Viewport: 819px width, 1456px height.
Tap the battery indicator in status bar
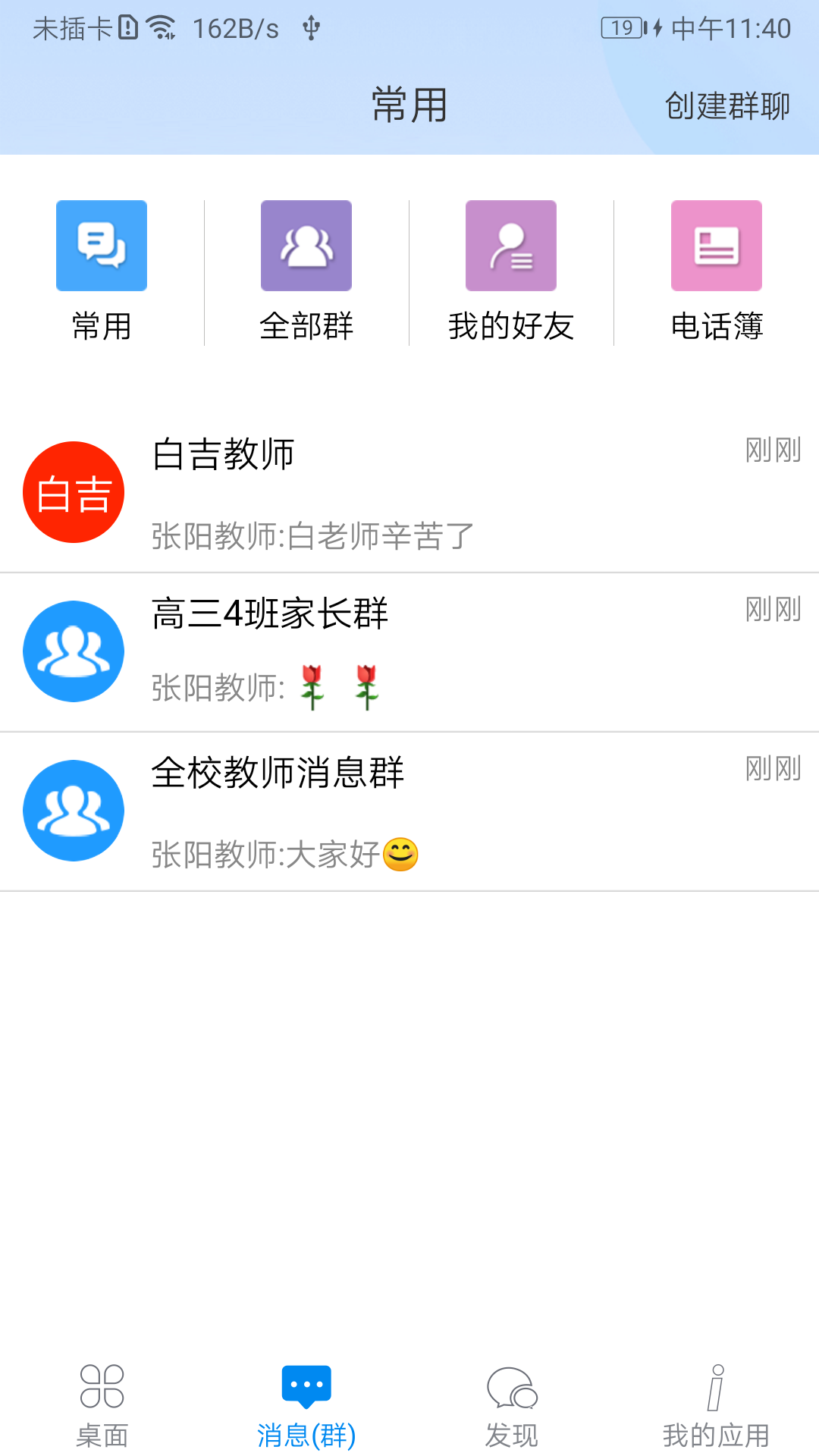pos(622,27)
